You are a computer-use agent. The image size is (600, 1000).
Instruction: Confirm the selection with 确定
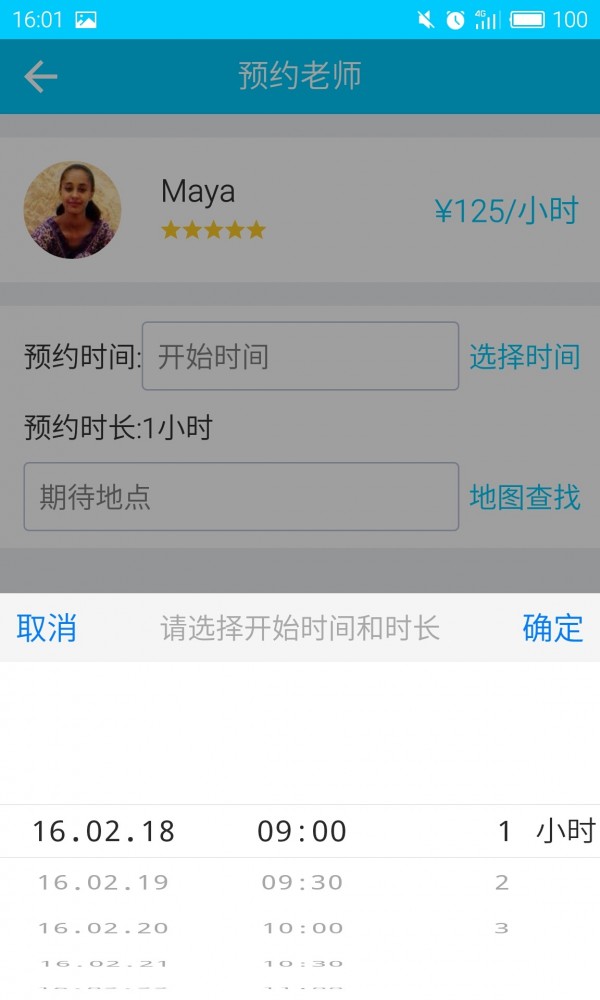(x=552, y=628)
